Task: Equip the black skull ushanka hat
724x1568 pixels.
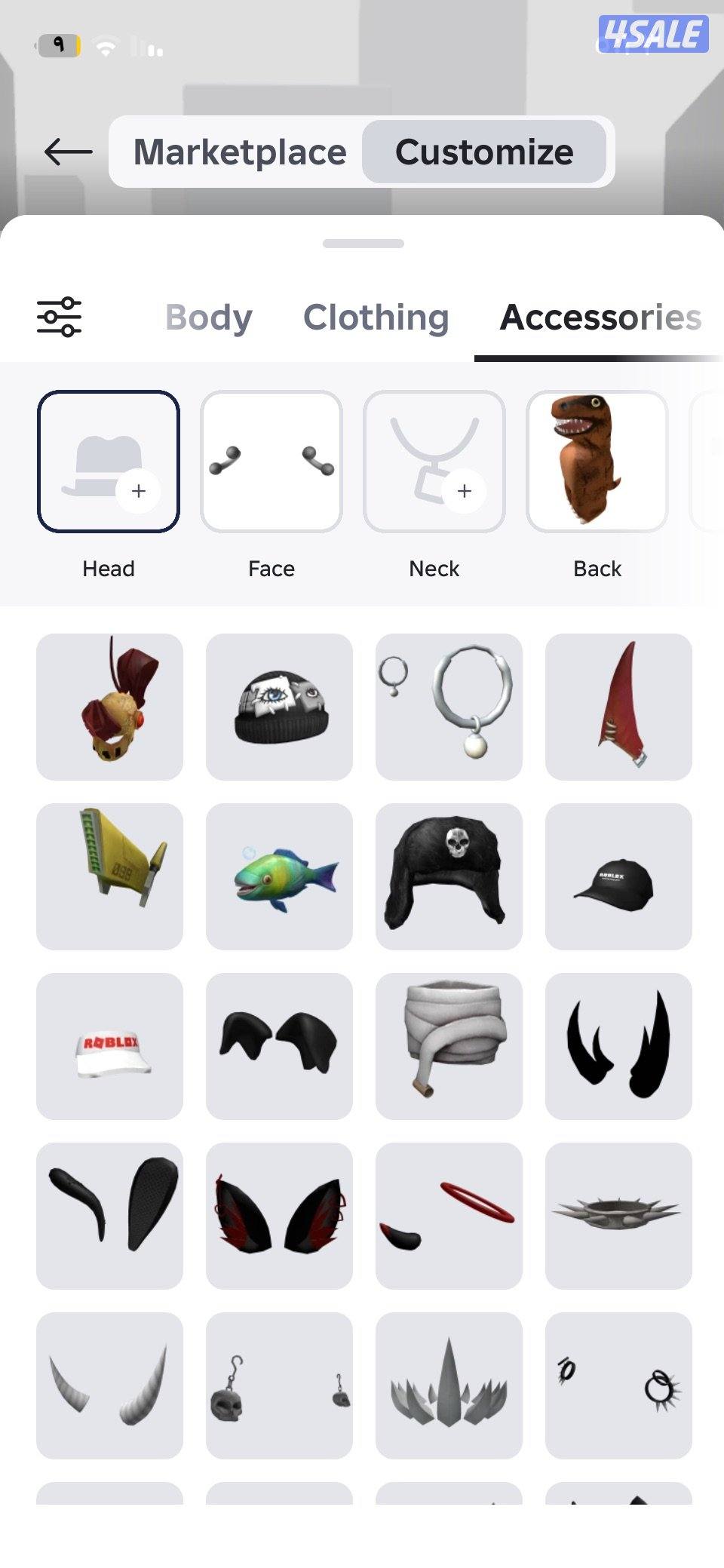Action: pos(449,876)
